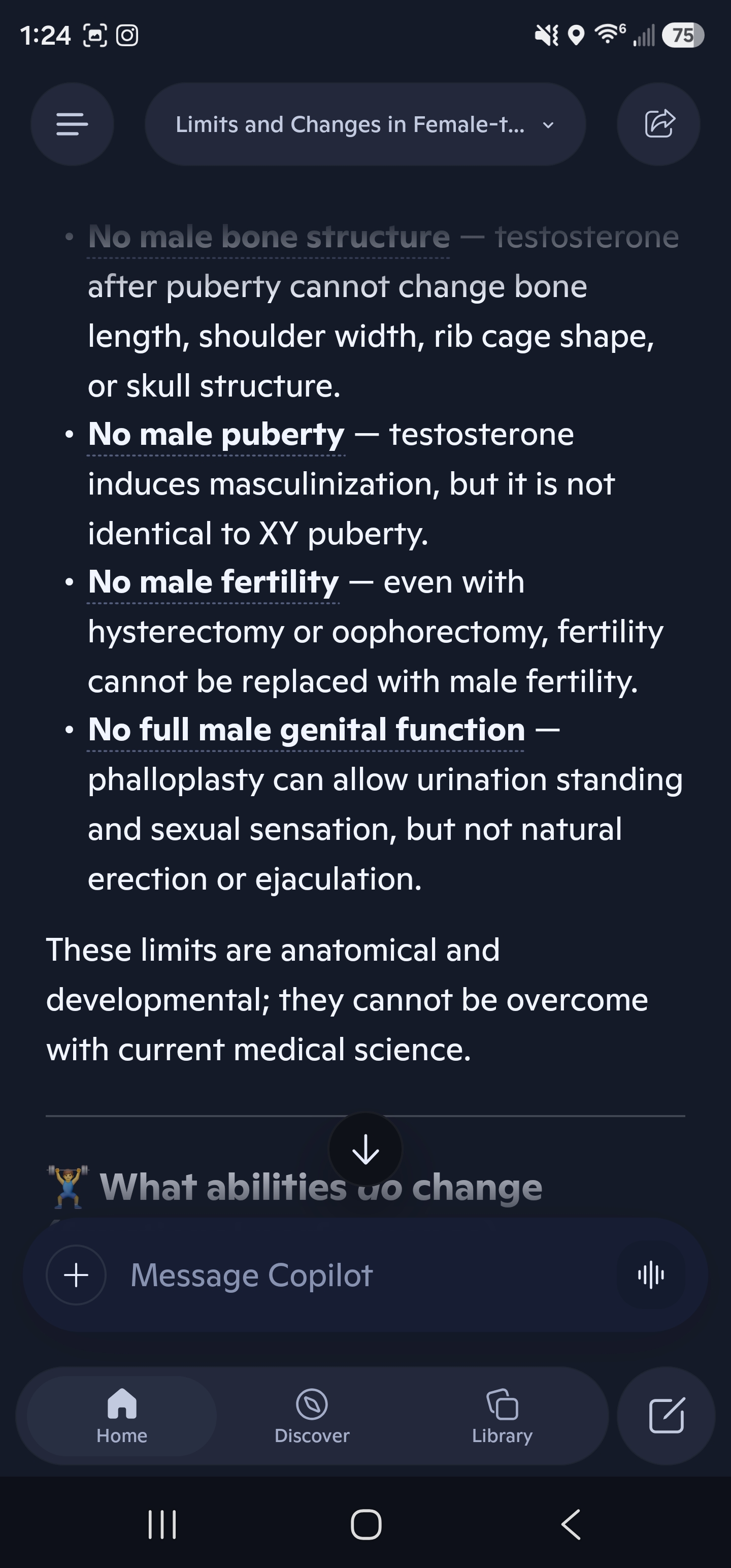Open the "No male fertility" underlined term

tap(213, 582)
